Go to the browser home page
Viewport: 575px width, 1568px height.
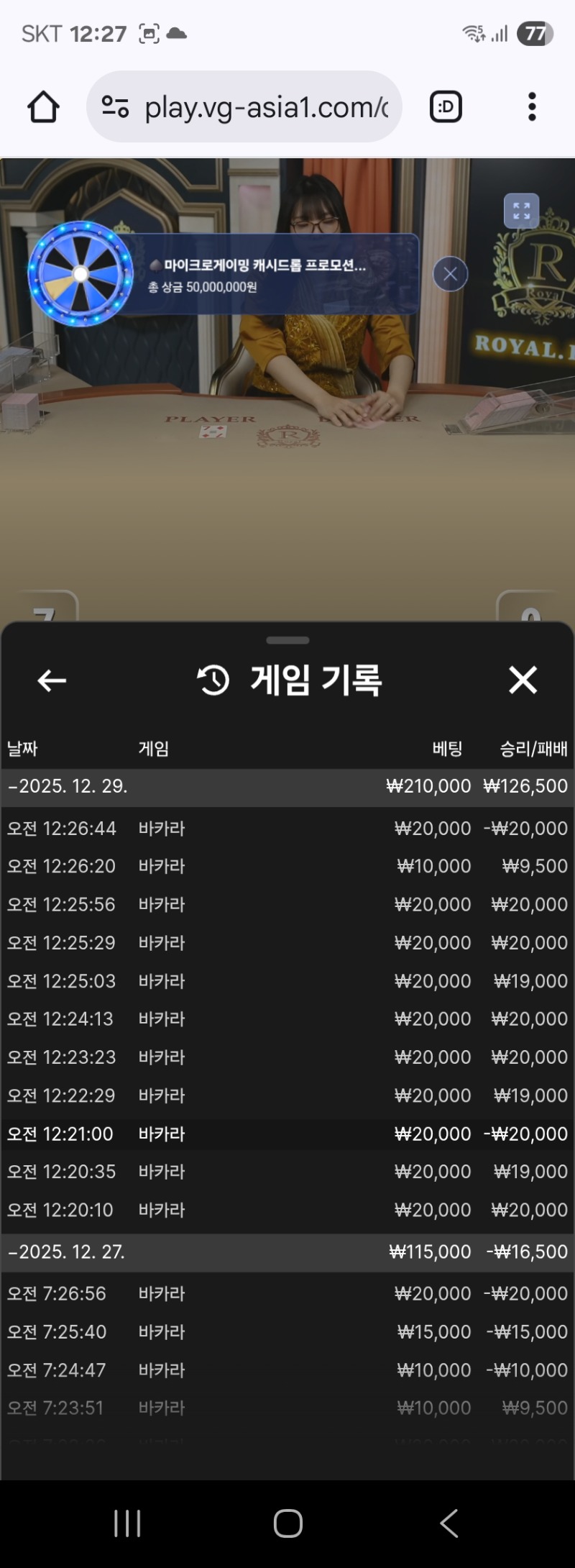(43, 107)
